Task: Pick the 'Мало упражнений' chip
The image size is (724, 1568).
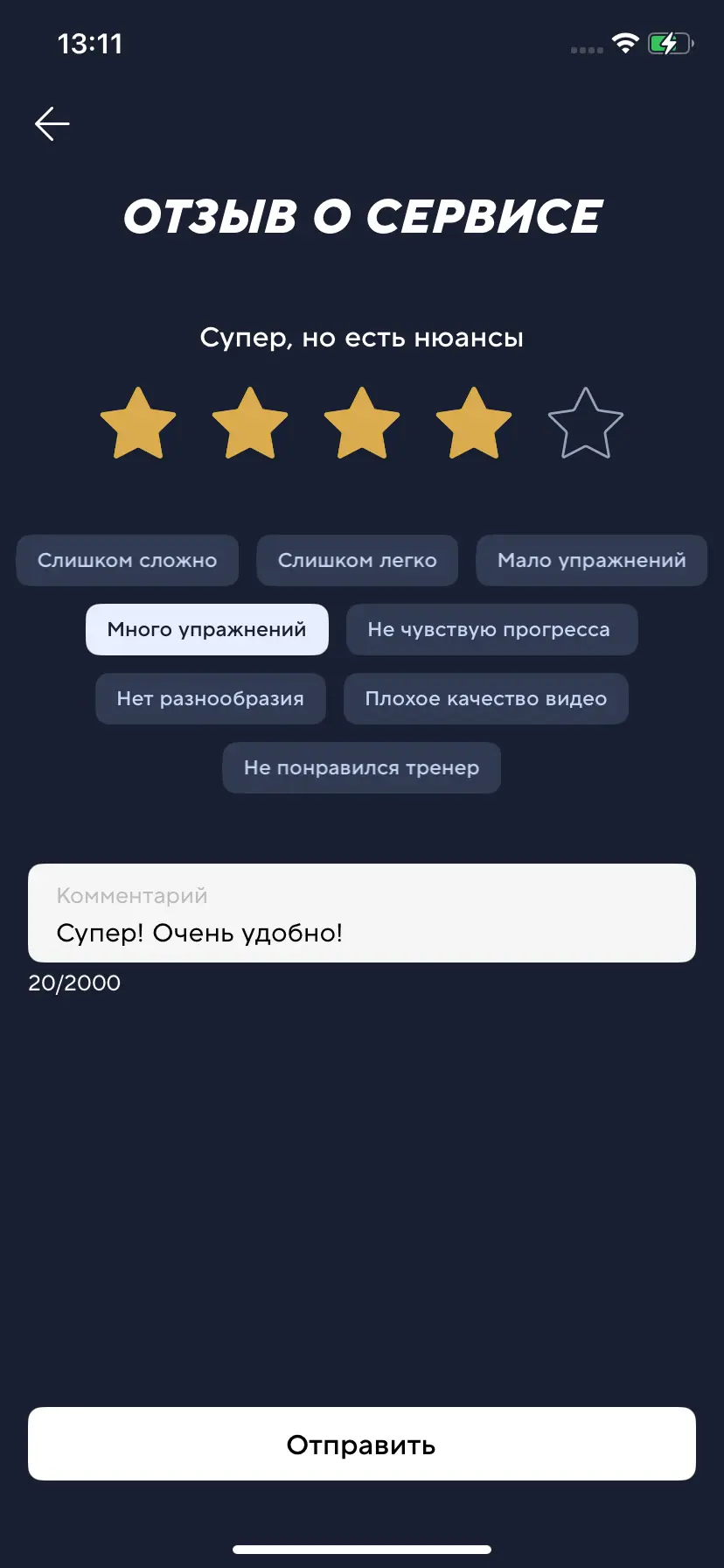Action: point(591,560)
